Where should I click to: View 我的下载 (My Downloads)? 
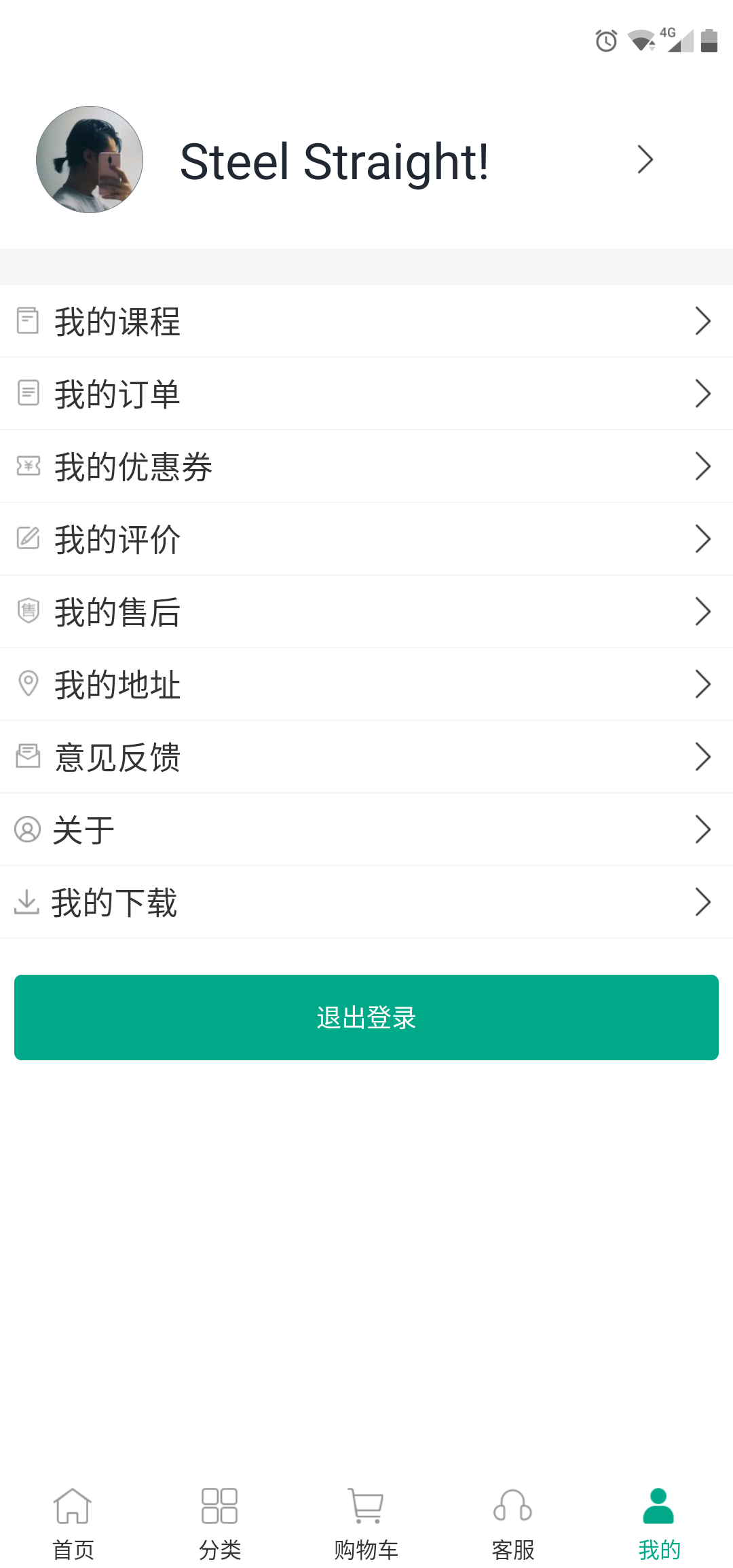pyautogui.click(x=366, y=902)
